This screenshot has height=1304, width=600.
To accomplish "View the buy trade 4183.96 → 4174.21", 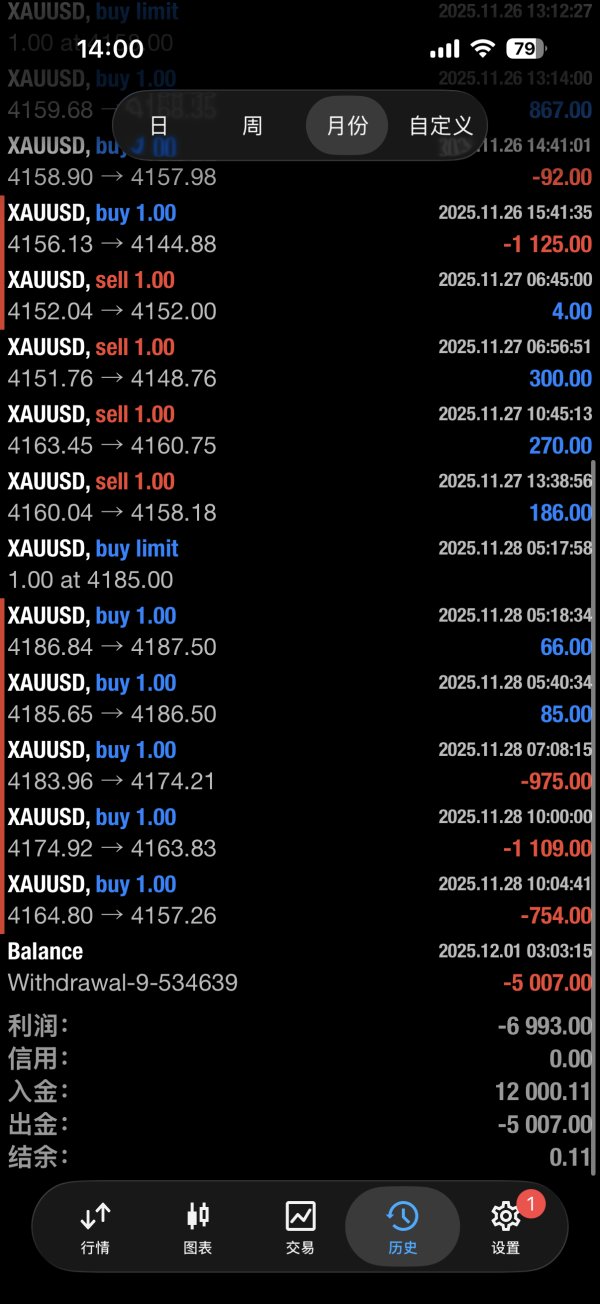I will [x=300, y=765].
